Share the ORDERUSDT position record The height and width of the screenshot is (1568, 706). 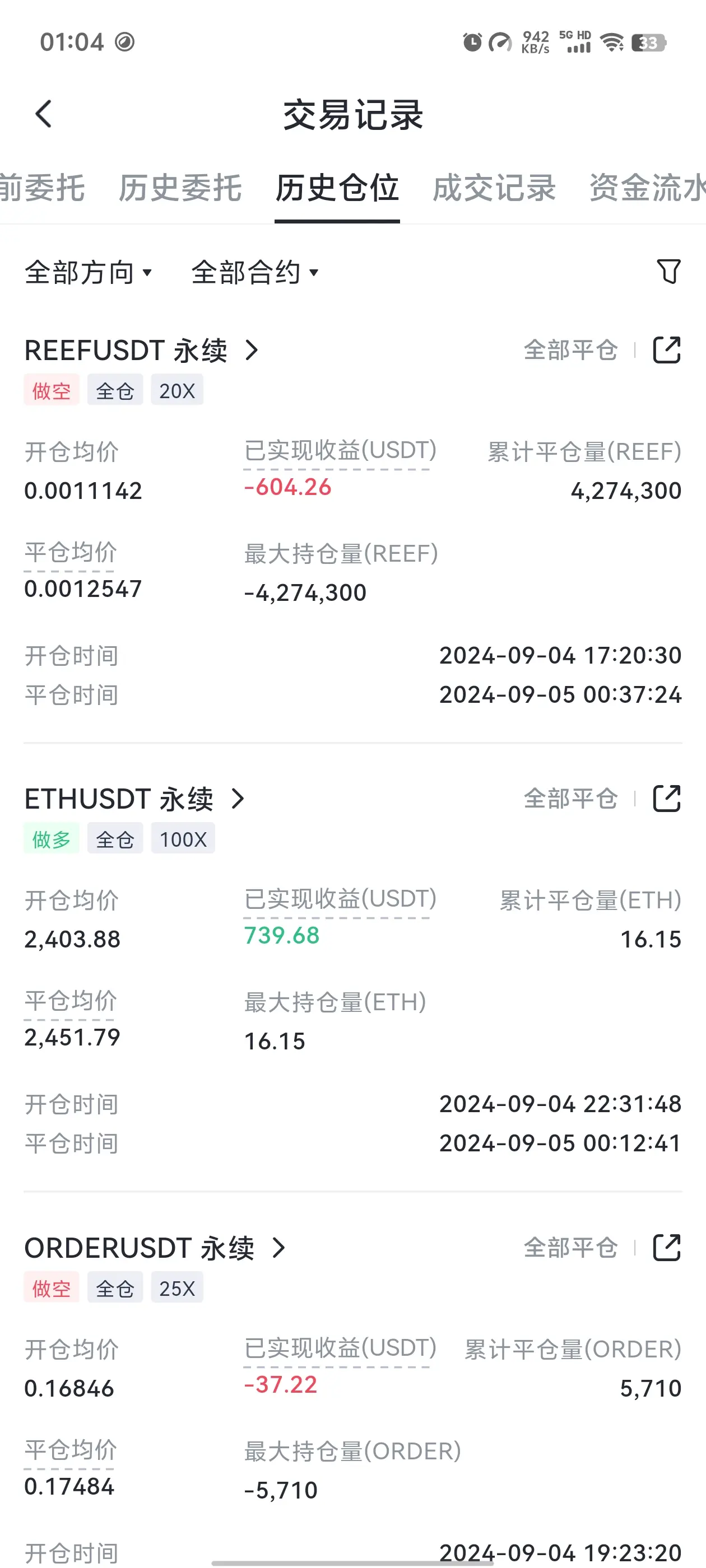tap(666, 1248)
